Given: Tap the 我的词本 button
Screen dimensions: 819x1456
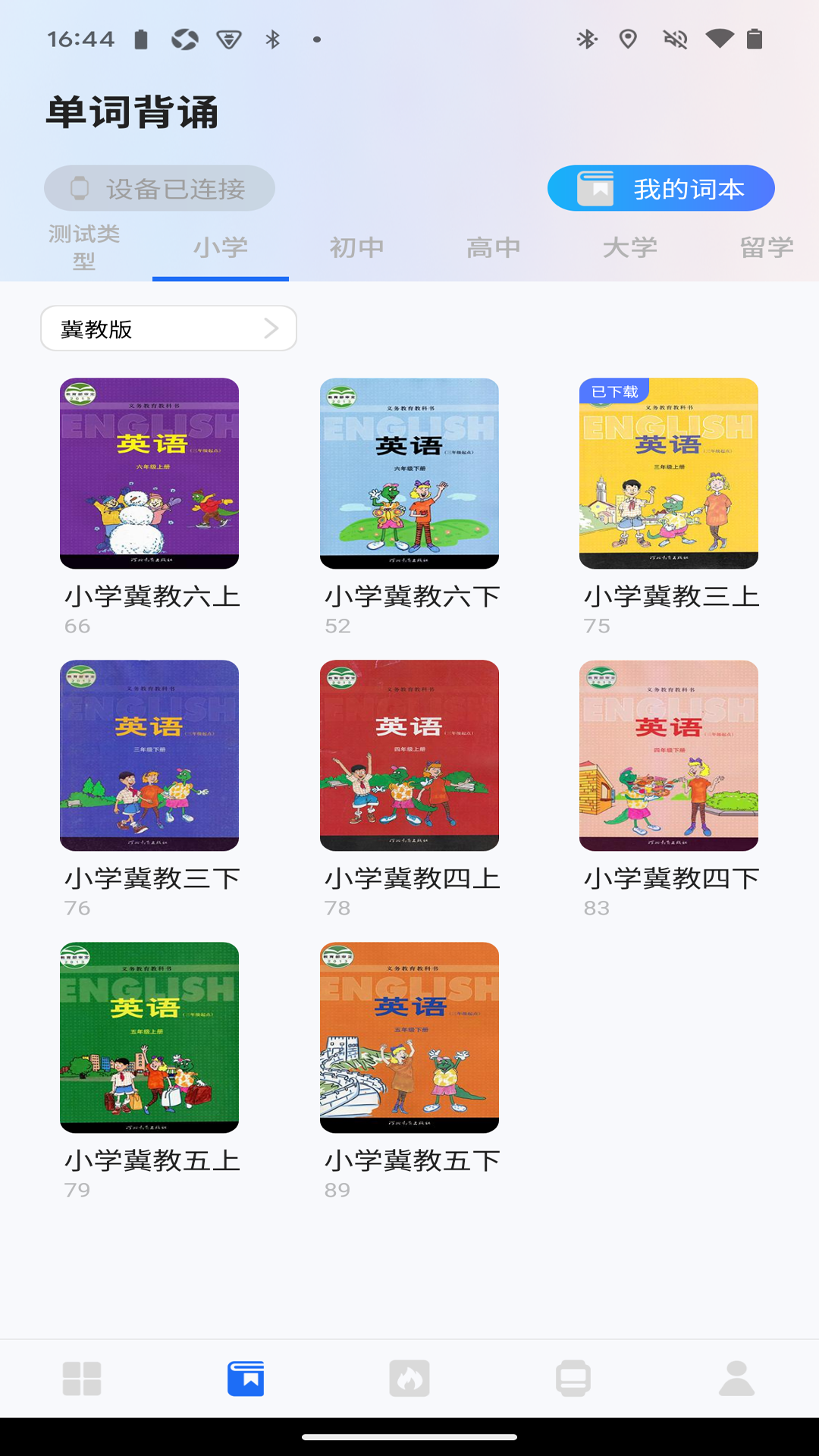Looking at the screenshot, I should pos(661,187).
